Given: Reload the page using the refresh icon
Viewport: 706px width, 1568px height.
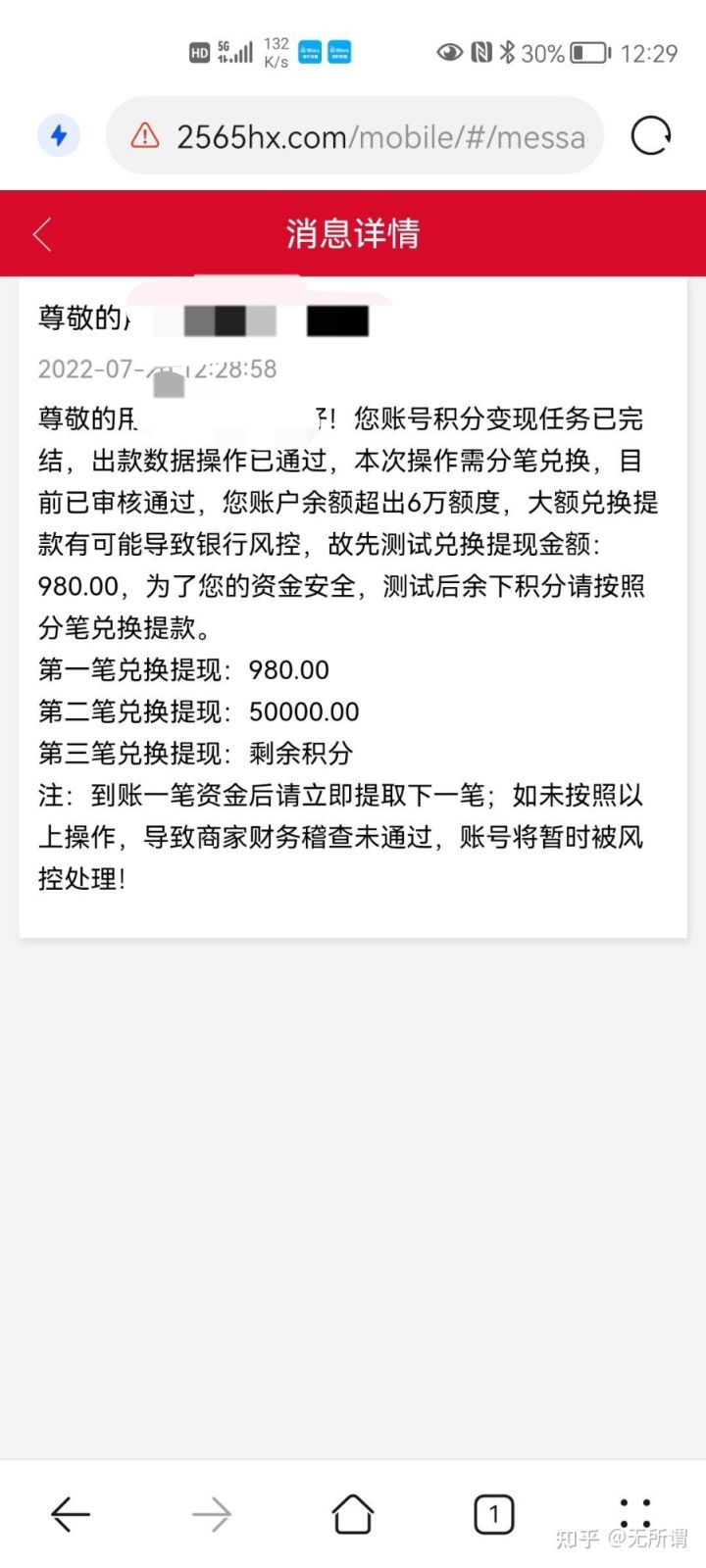Looking at the screenshot, I should pos(650,136).
